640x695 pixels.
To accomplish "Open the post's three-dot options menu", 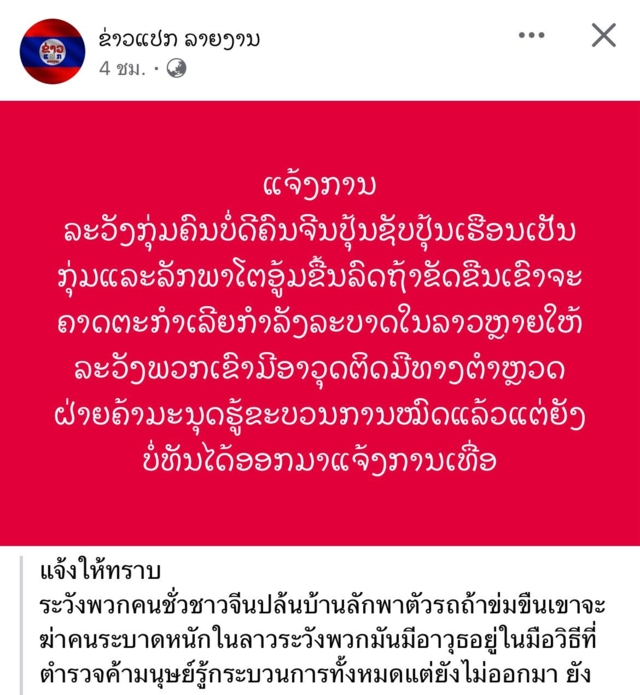I will tap(532, 37).
